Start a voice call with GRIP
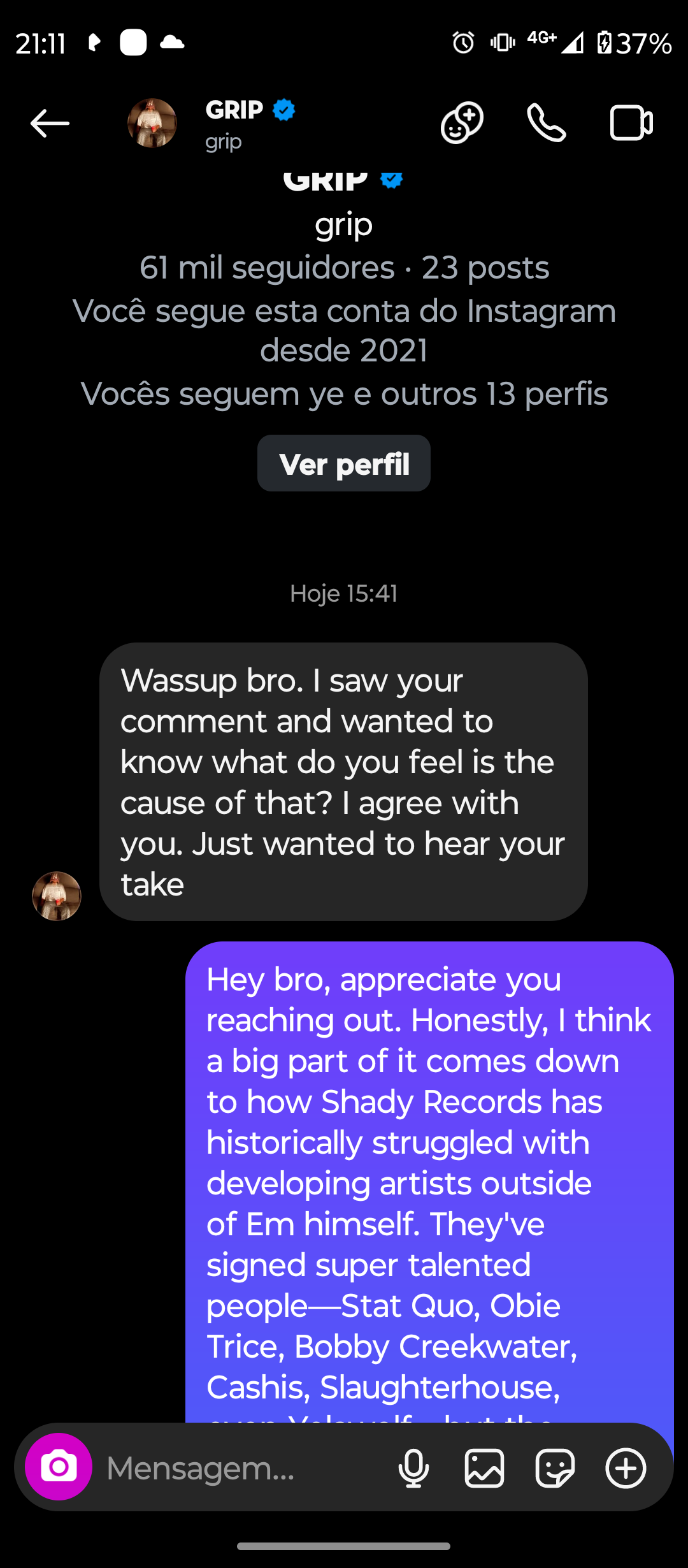Screen dimensions: 688x1568 tap(546, 123)
